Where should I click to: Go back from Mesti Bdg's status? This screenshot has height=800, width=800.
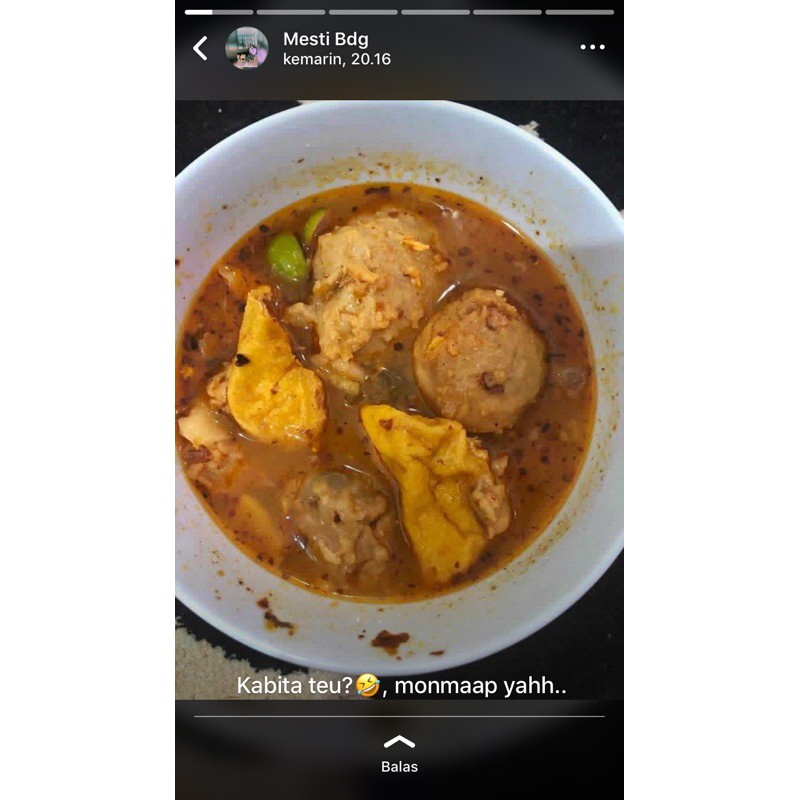pyautogui.click(x=200, y=48)
